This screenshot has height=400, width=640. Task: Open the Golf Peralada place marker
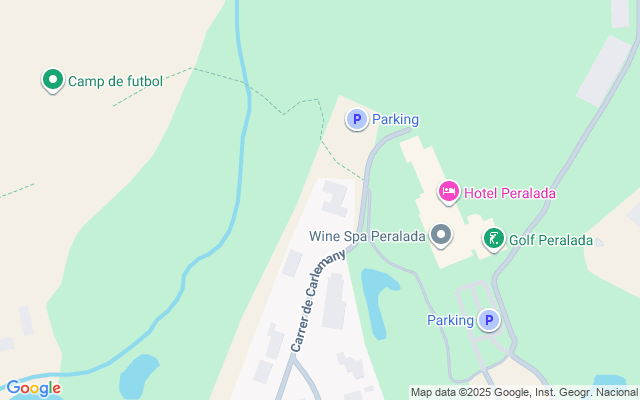[493, 239]
